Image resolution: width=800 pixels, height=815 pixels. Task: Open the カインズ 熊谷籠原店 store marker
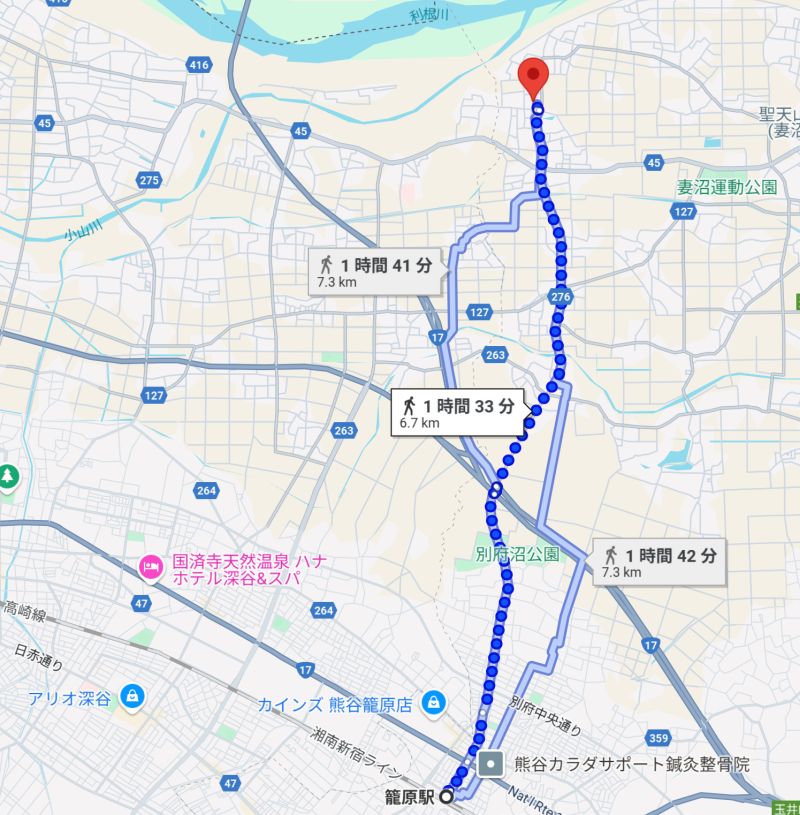point(433,702)
